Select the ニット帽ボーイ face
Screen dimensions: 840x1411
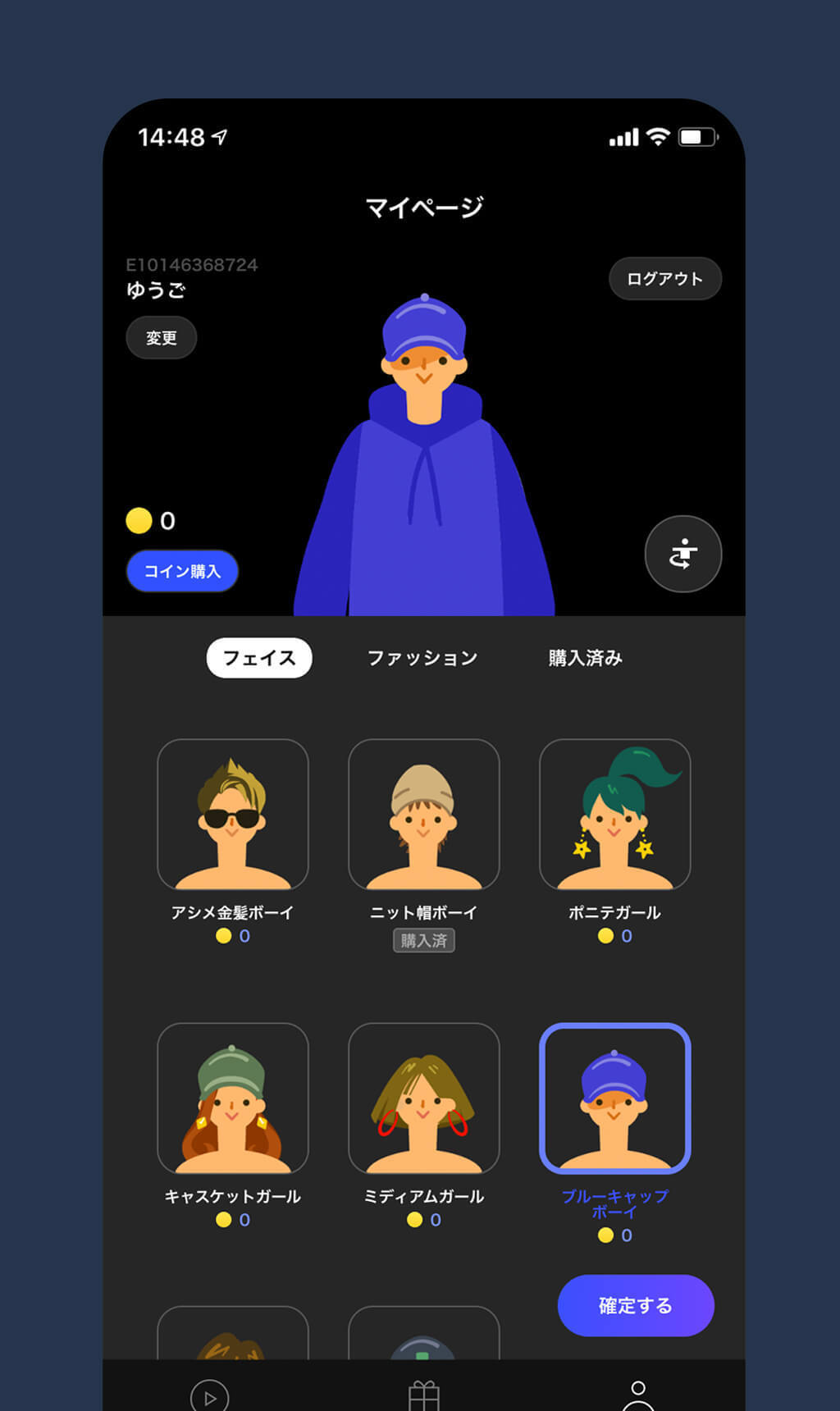tap(423, 814)
